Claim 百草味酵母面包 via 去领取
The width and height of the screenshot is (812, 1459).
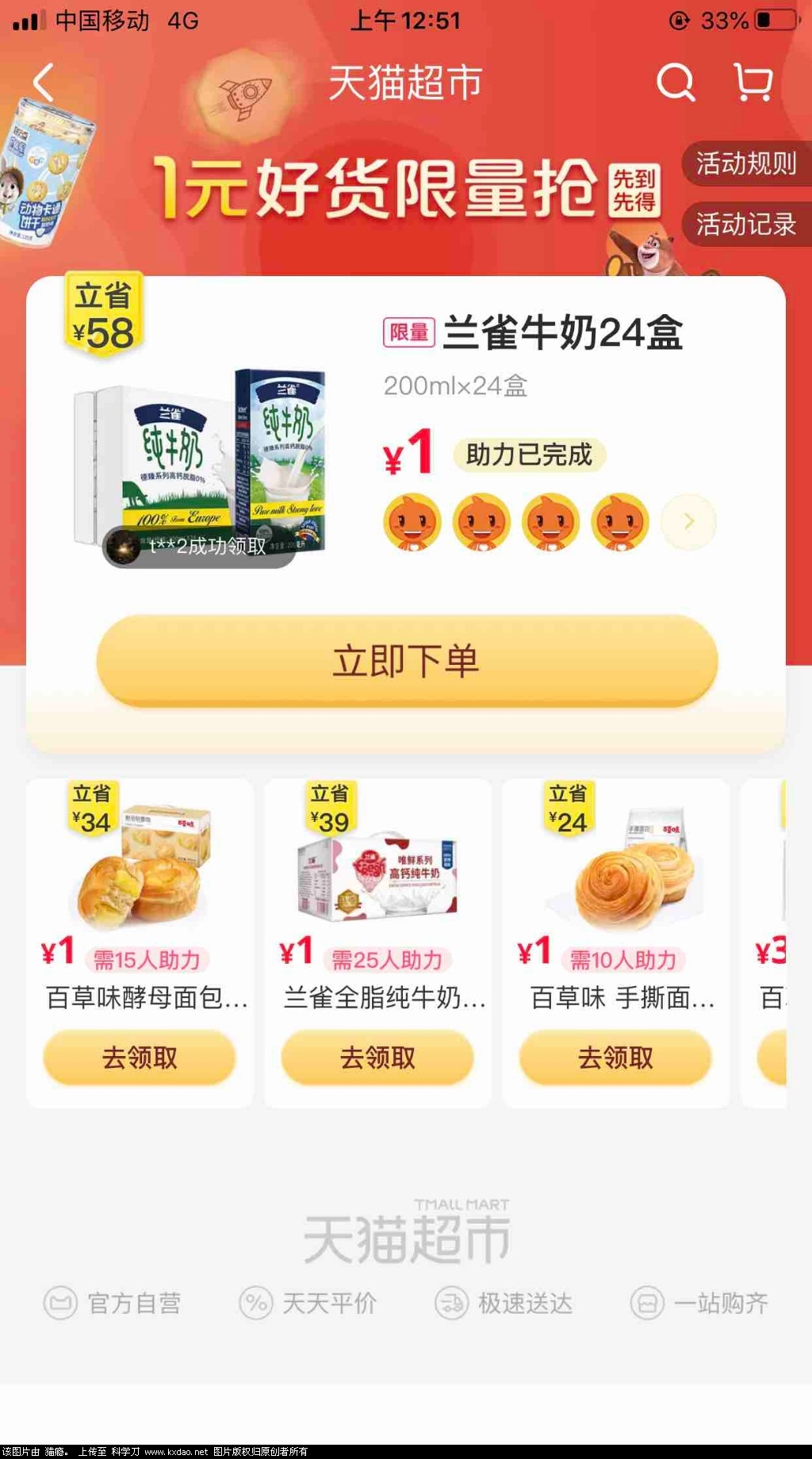click(x=140, y=1058)
